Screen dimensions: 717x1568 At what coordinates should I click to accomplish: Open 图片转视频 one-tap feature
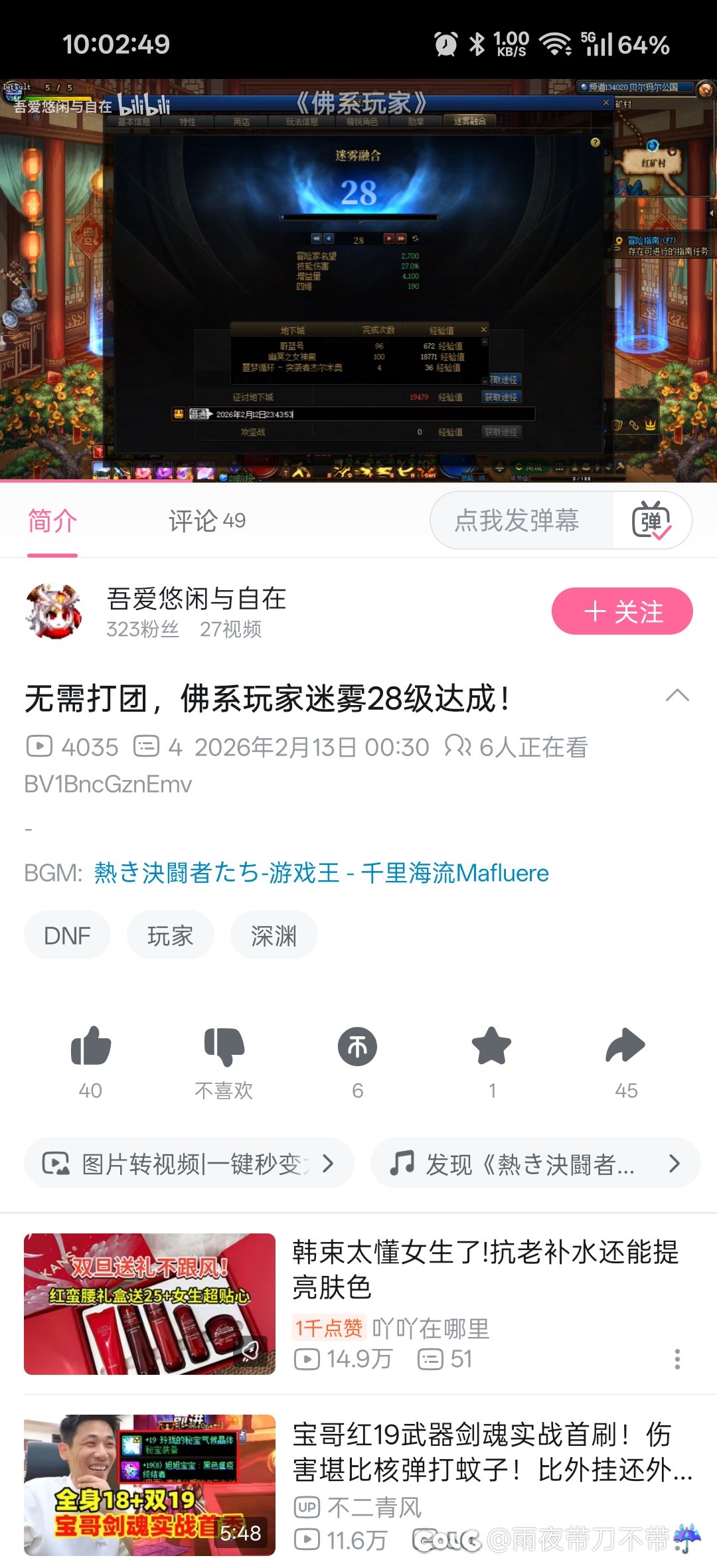coord(189,1164)
